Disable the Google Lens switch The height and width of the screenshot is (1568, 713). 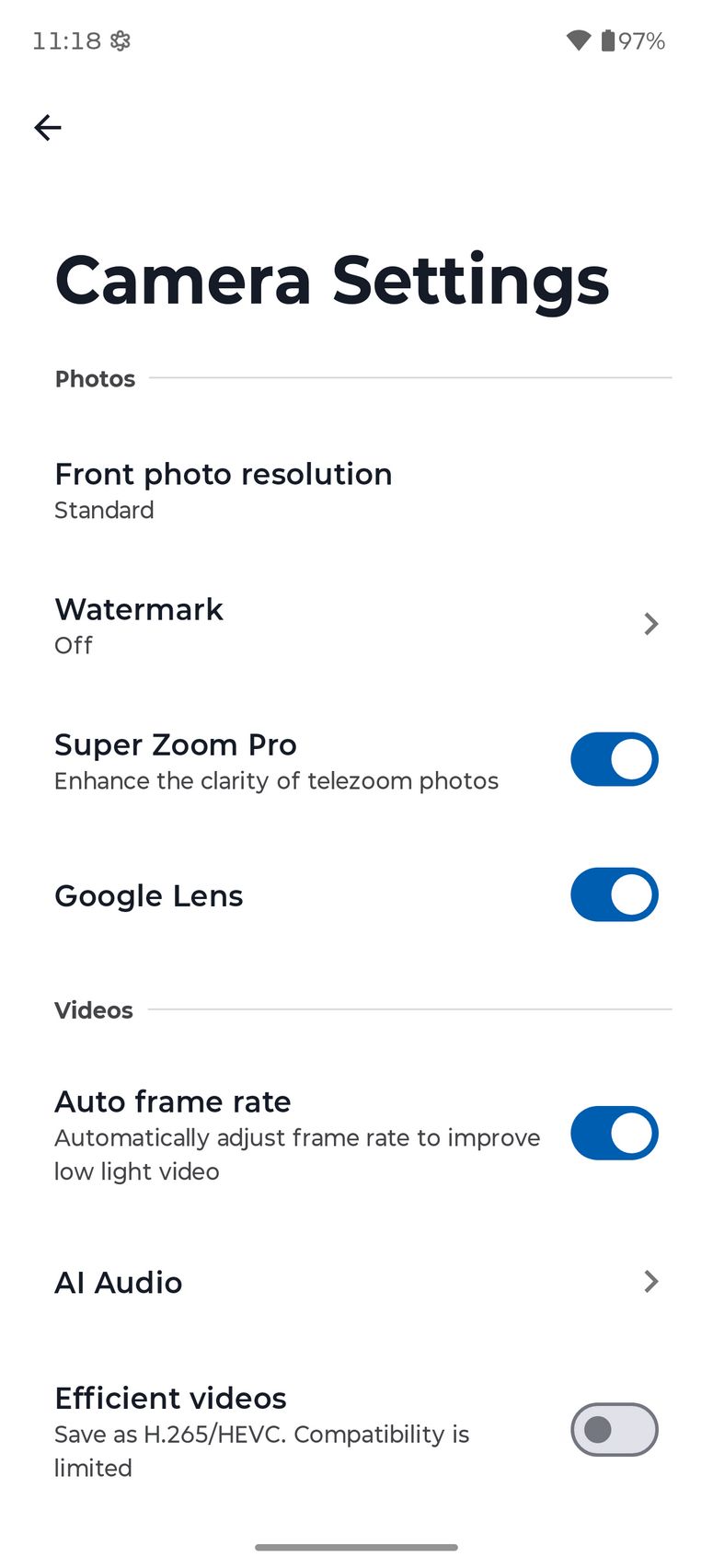(x=614, y=894)
